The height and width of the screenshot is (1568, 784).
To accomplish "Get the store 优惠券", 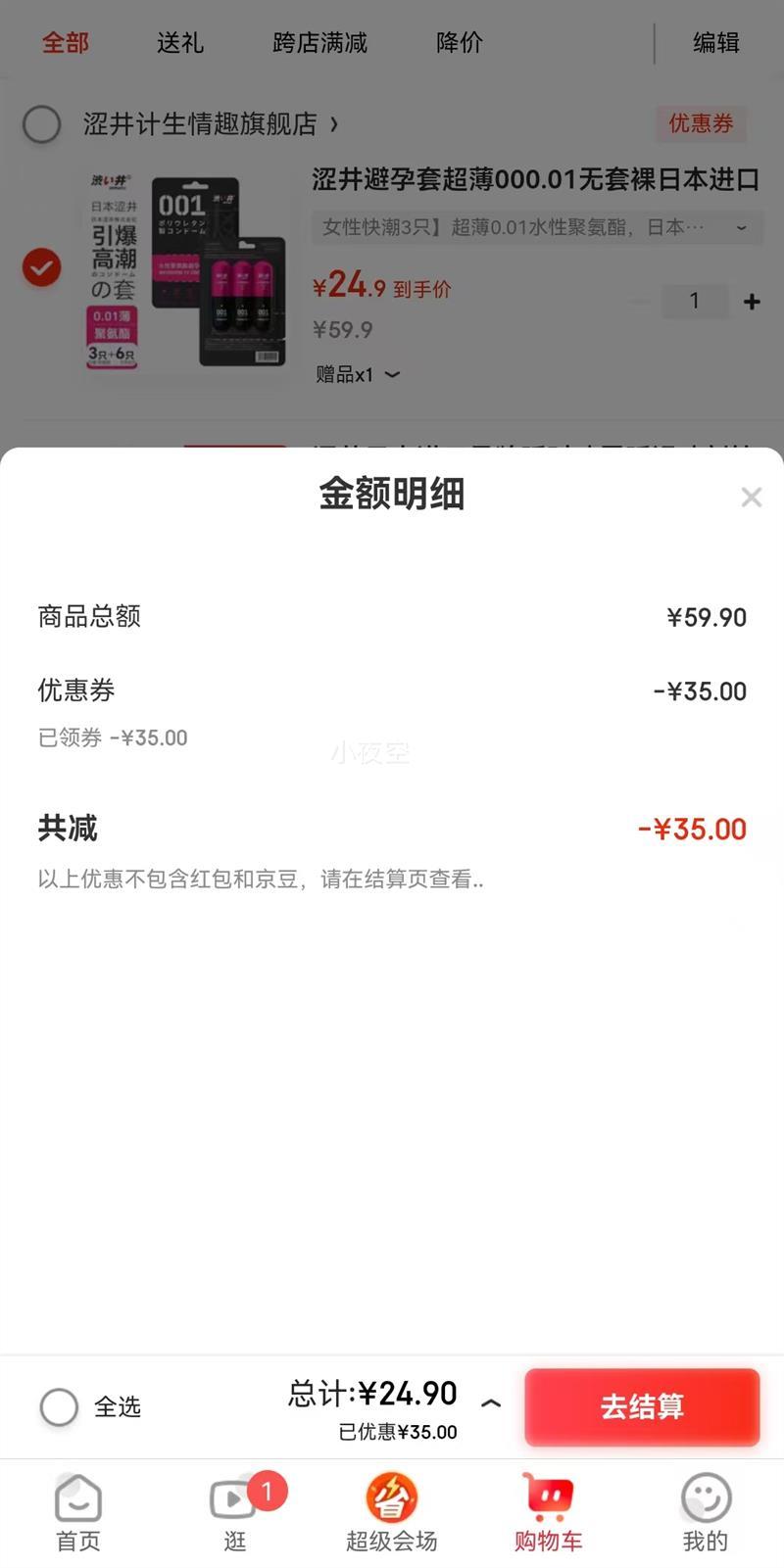I will click(x=701, y=123).
